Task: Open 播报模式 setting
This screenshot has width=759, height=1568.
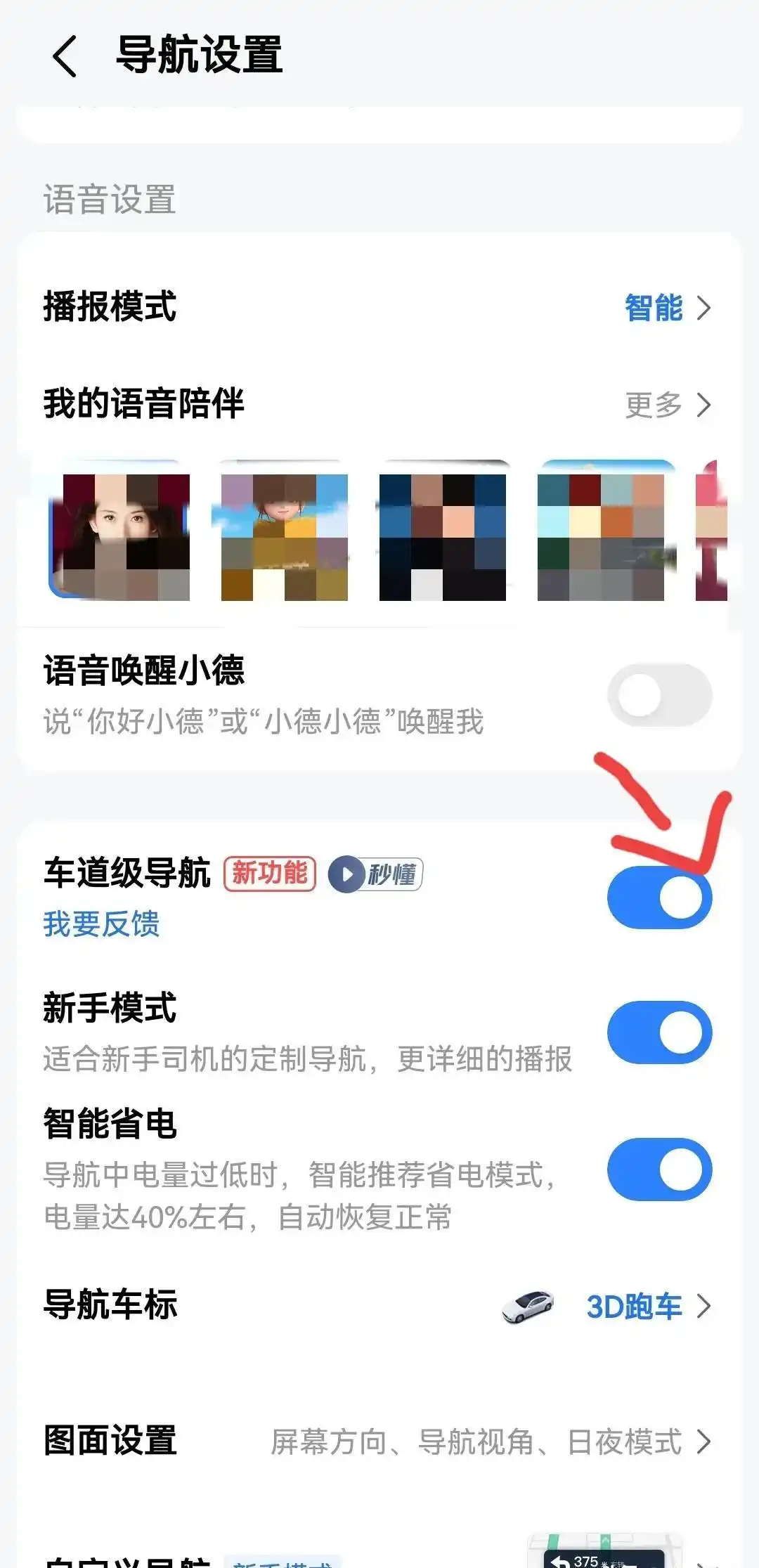Action: coord(379,308)
